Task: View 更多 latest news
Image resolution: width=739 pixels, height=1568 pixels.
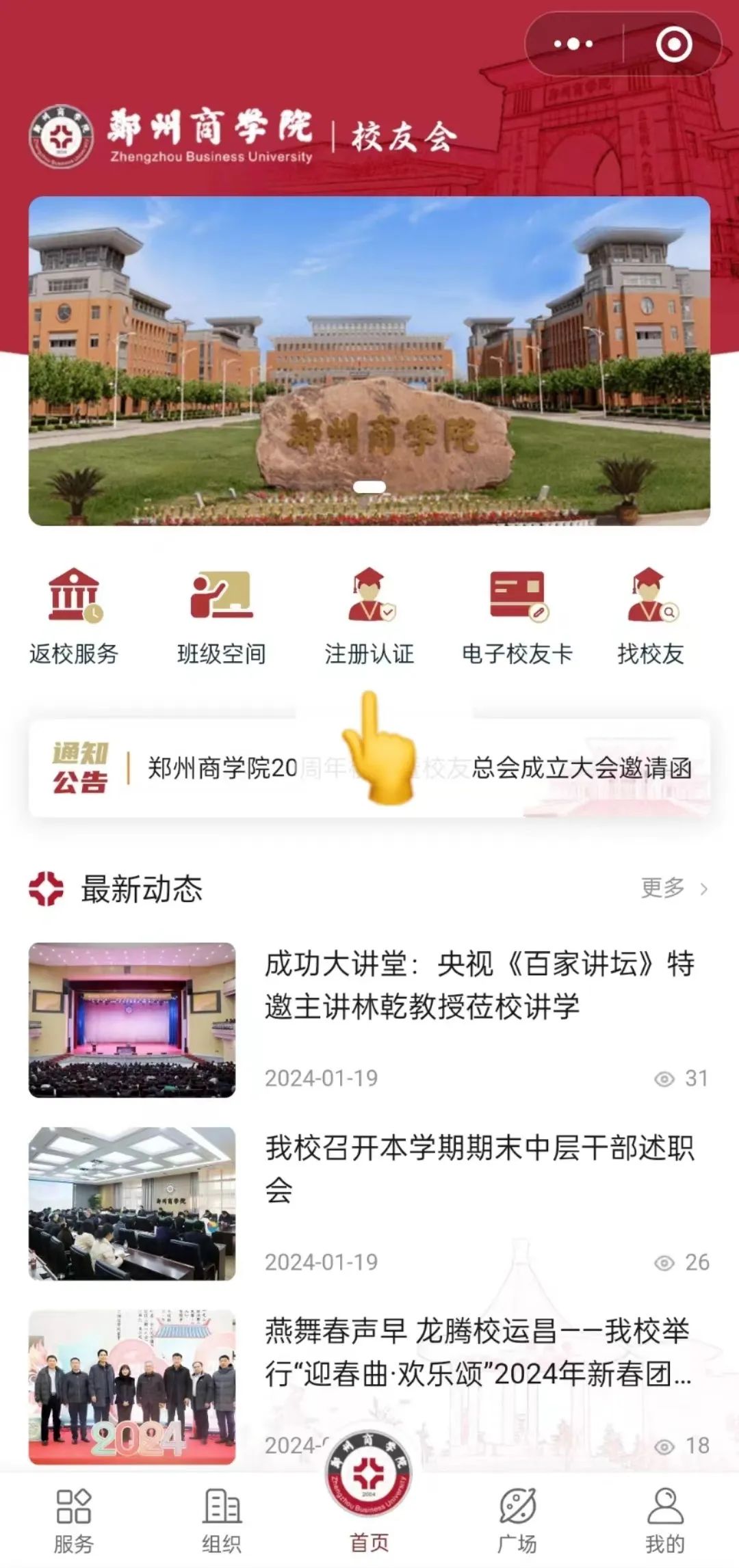Action: click(673, 888)
